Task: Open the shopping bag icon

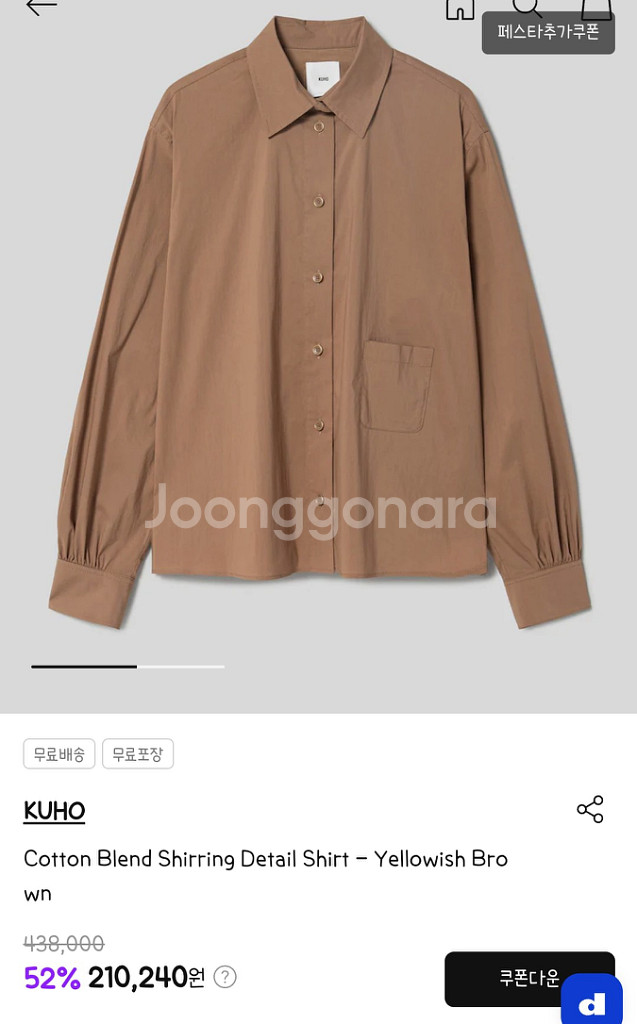Action: [596, 8]
